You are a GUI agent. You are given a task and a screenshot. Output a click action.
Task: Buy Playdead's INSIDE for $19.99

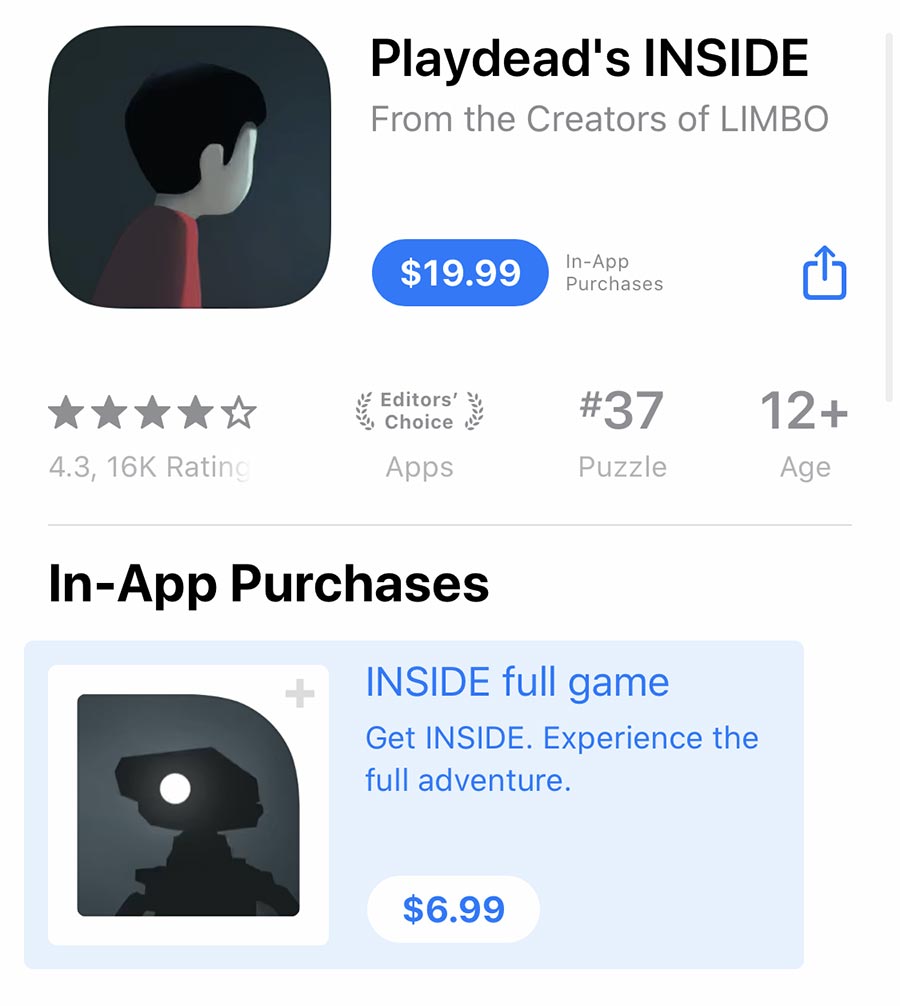point(459,272)
